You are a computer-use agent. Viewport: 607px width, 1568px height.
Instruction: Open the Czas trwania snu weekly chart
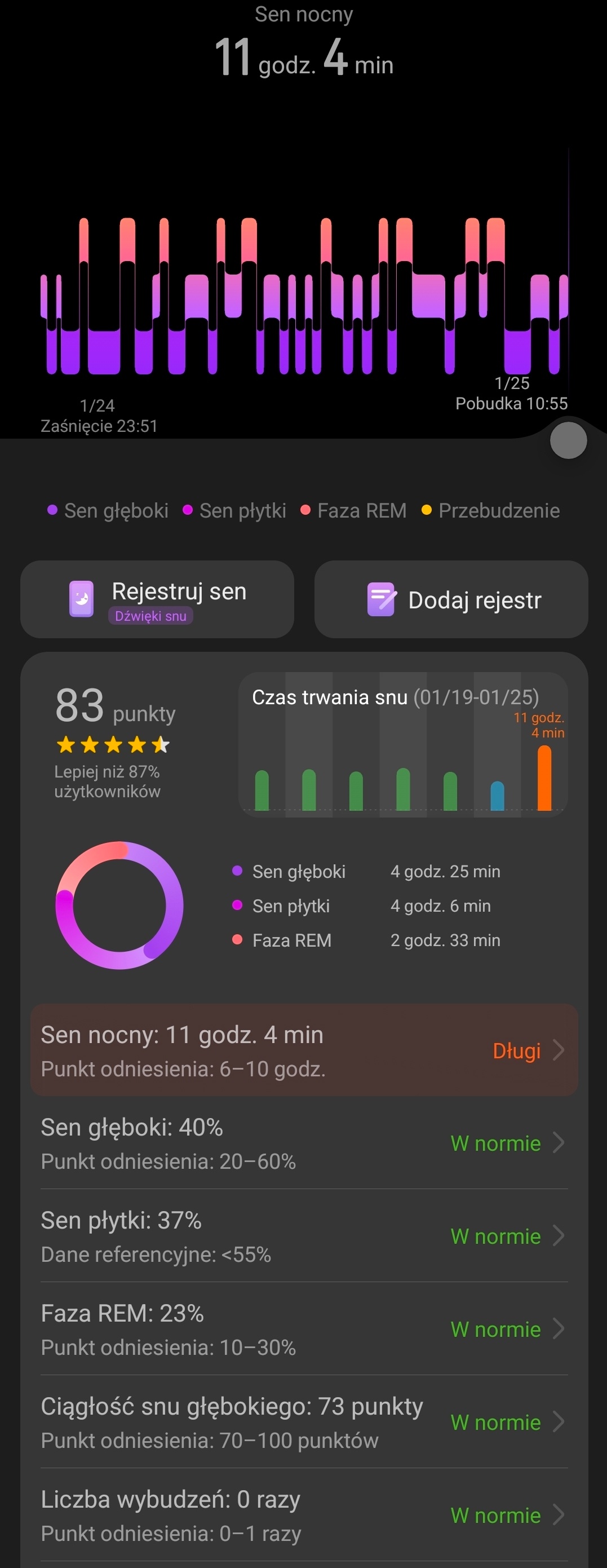[403, 744]
